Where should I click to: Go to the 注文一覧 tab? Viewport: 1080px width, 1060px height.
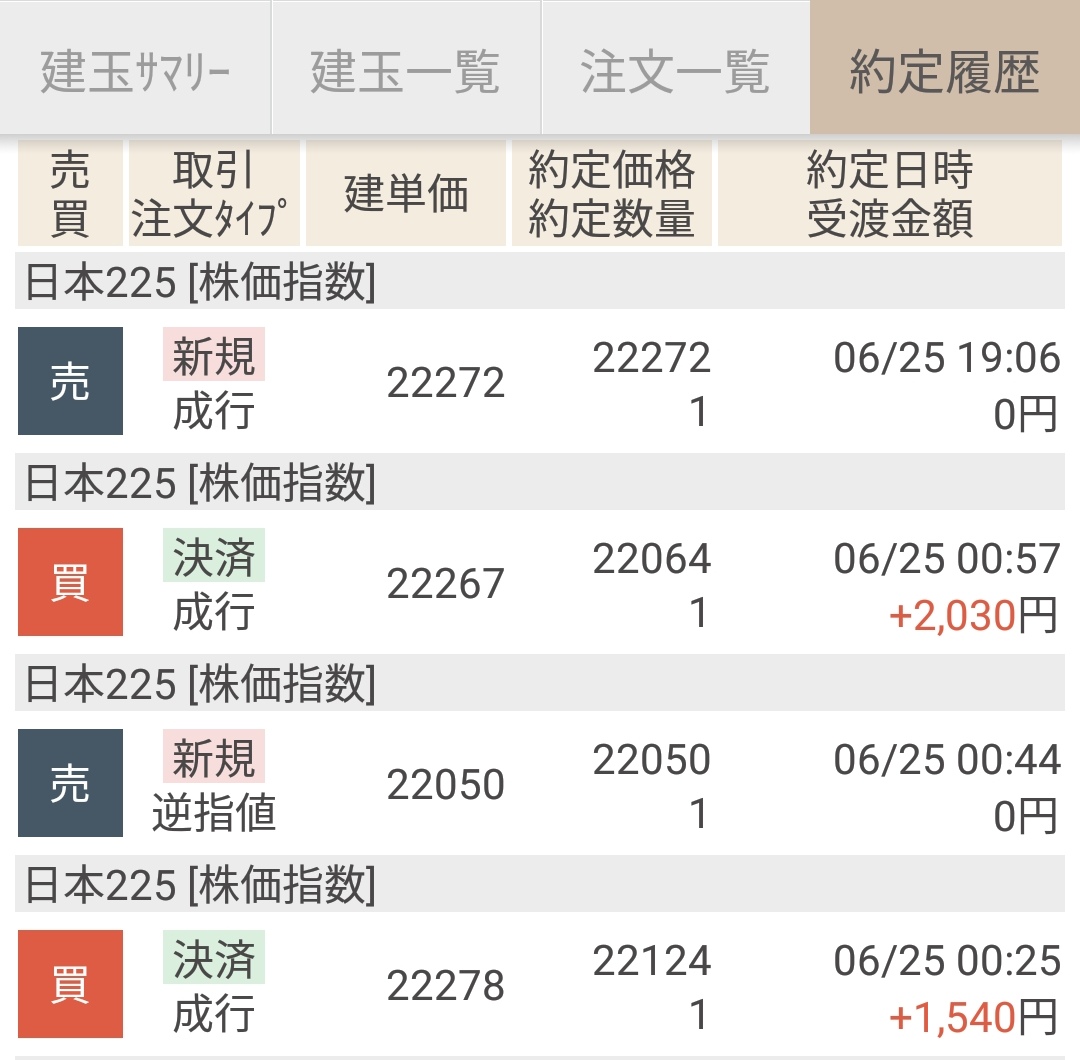[x=675, y=70]
